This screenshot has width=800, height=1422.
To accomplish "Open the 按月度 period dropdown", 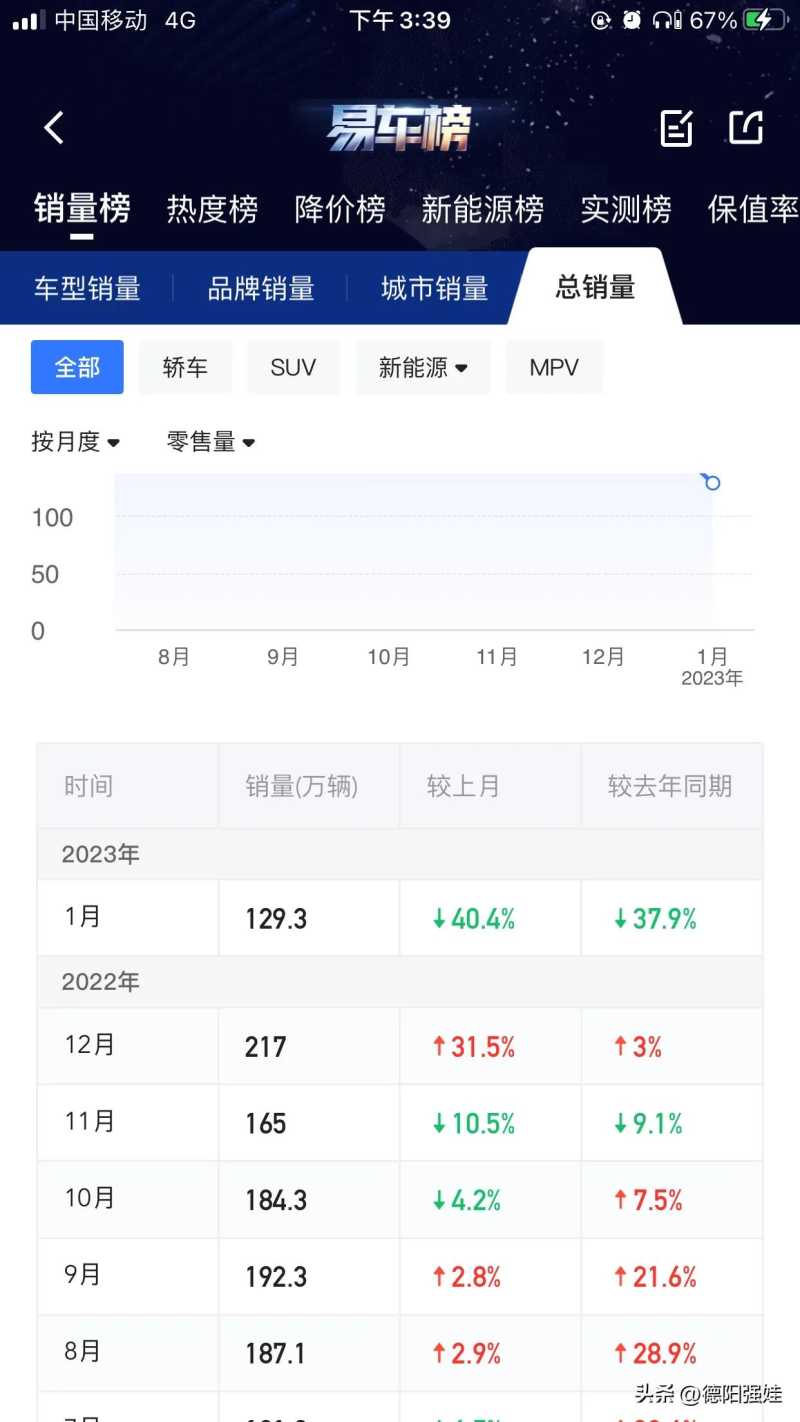I will point(75,441).
